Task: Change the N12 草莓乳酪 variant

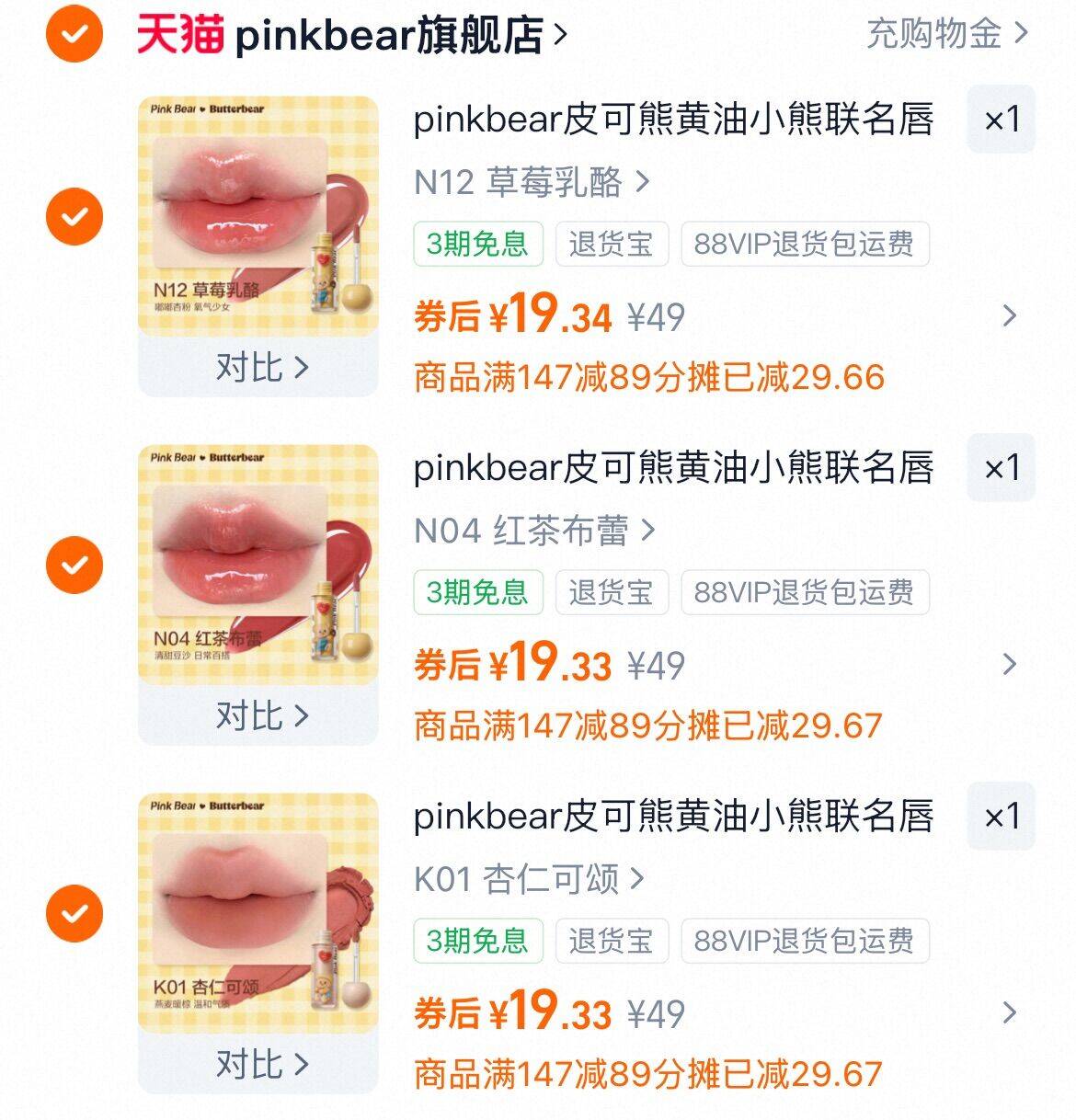Action: 532,182
